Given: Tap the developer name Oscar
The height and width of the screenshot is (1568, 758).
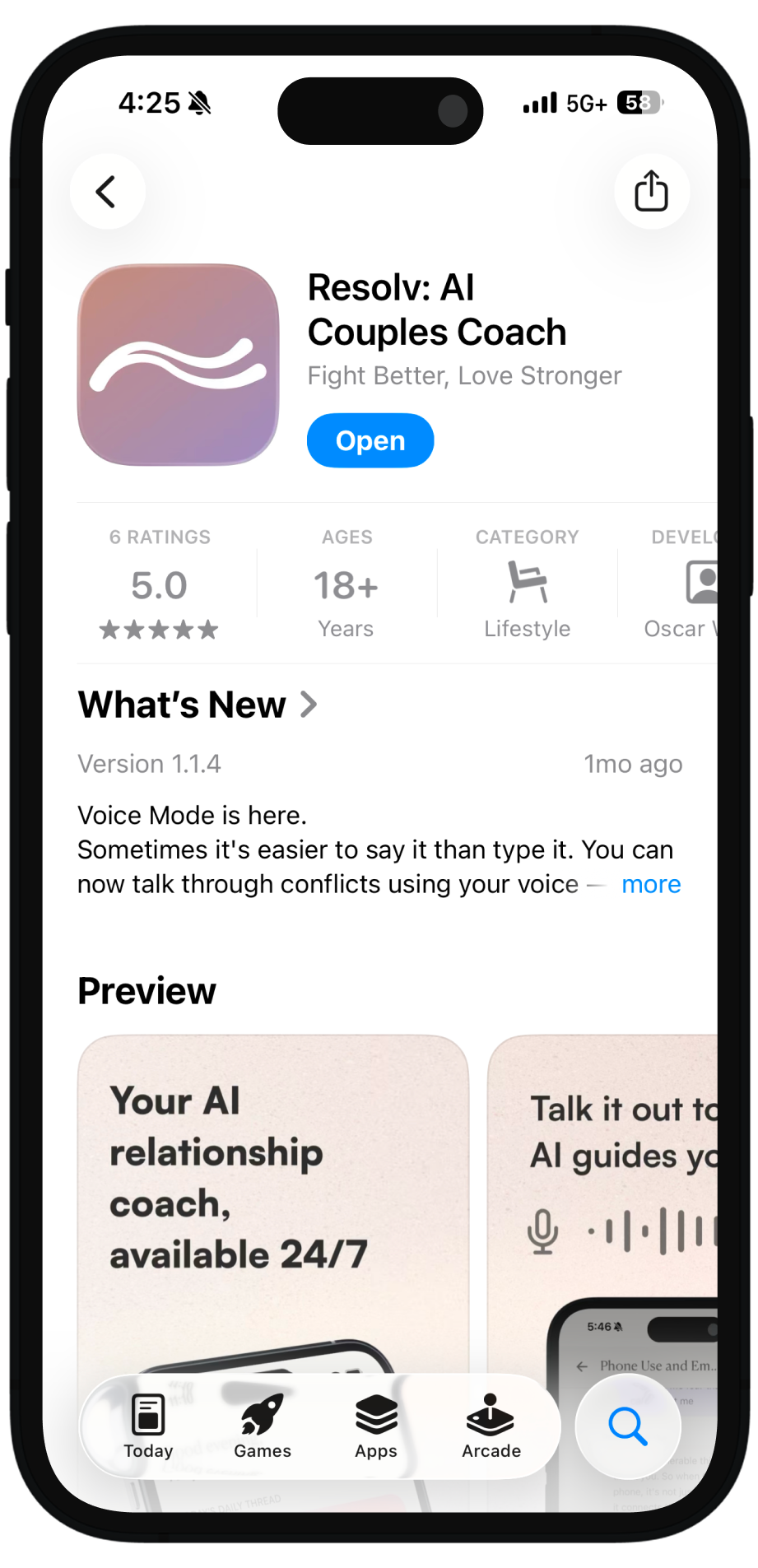Looking at the screenshot, I should point(678,628).
